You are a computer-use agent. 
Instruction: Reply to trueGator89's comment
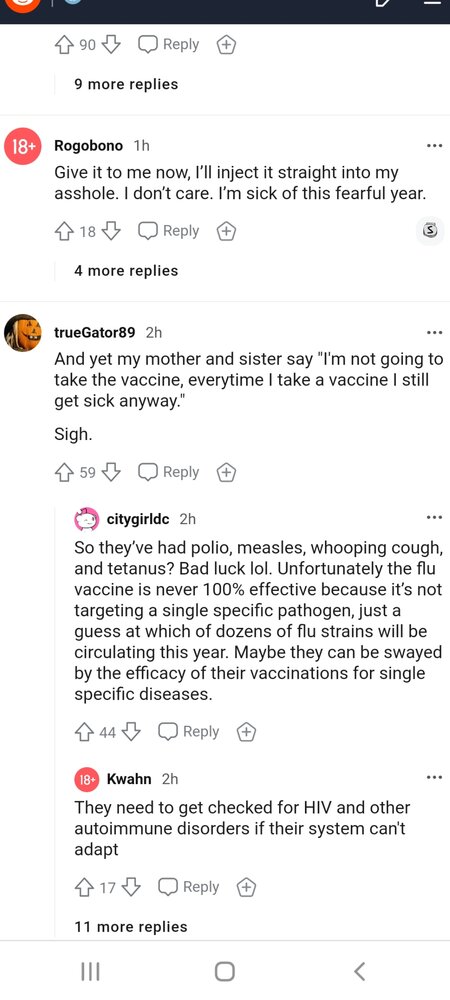click(x=170, y=473)
